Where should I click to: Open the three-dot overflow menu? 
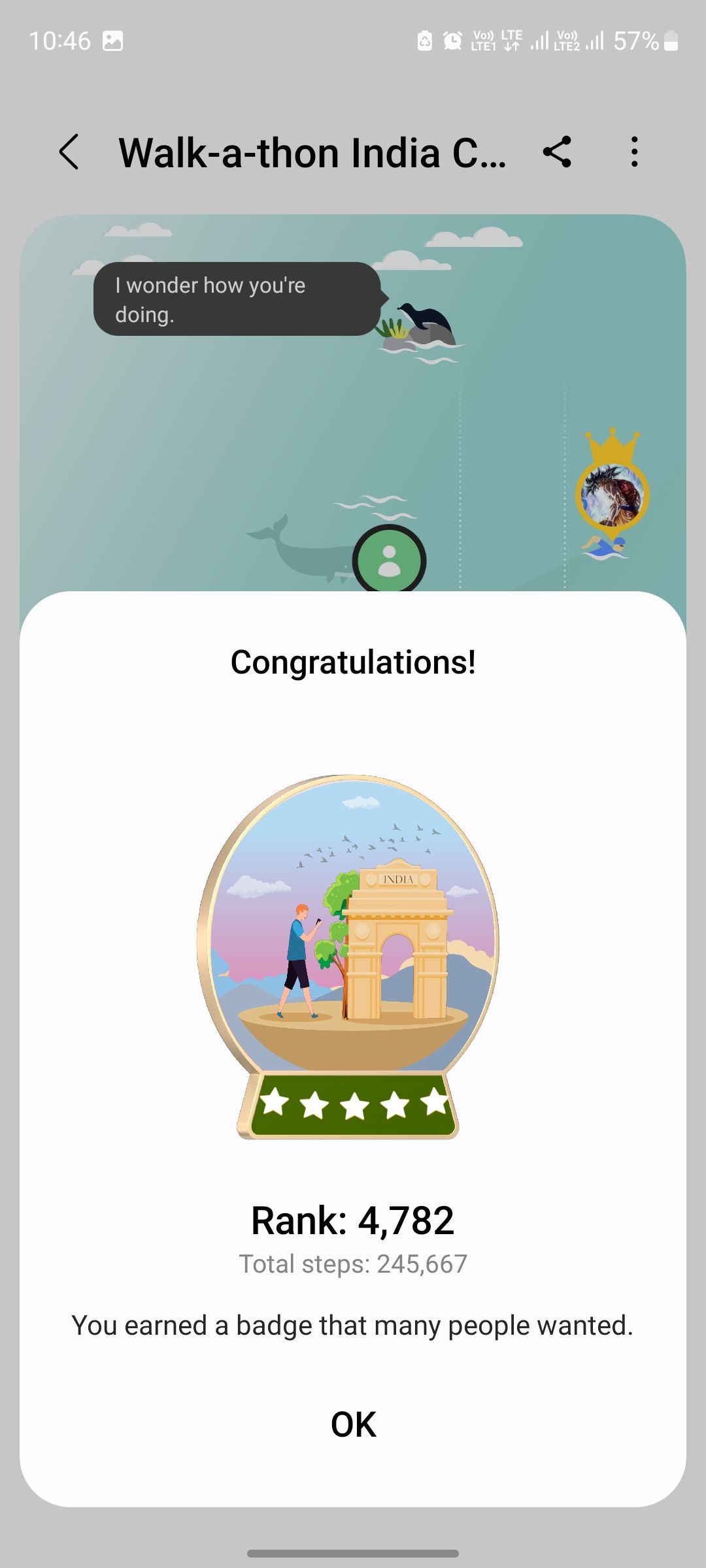[x=633, y=152]
